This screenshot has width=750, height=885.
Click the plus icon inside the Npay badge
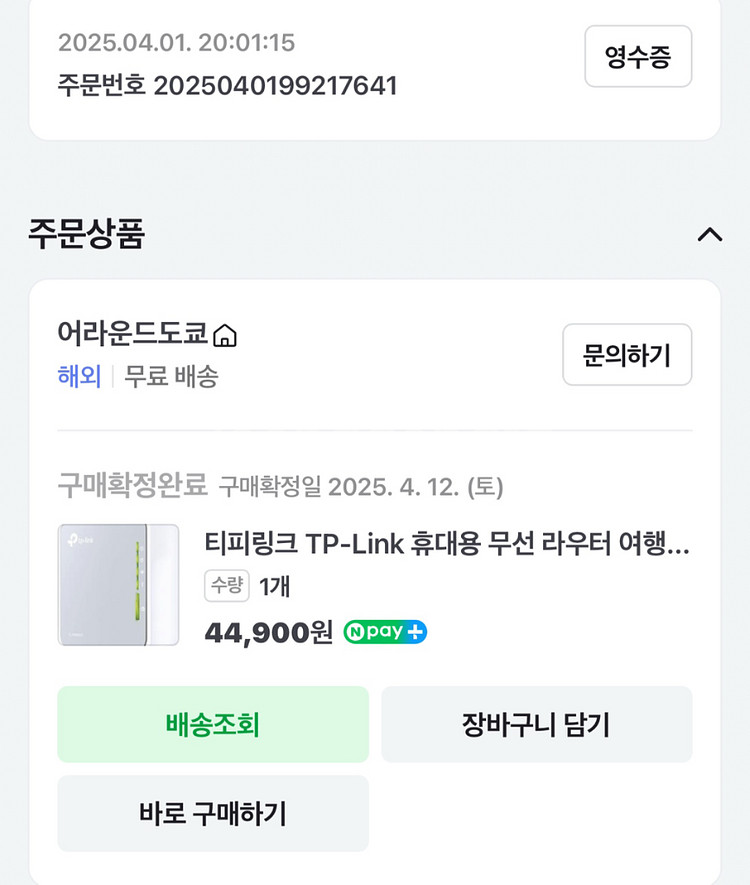(x=412, y=632)
